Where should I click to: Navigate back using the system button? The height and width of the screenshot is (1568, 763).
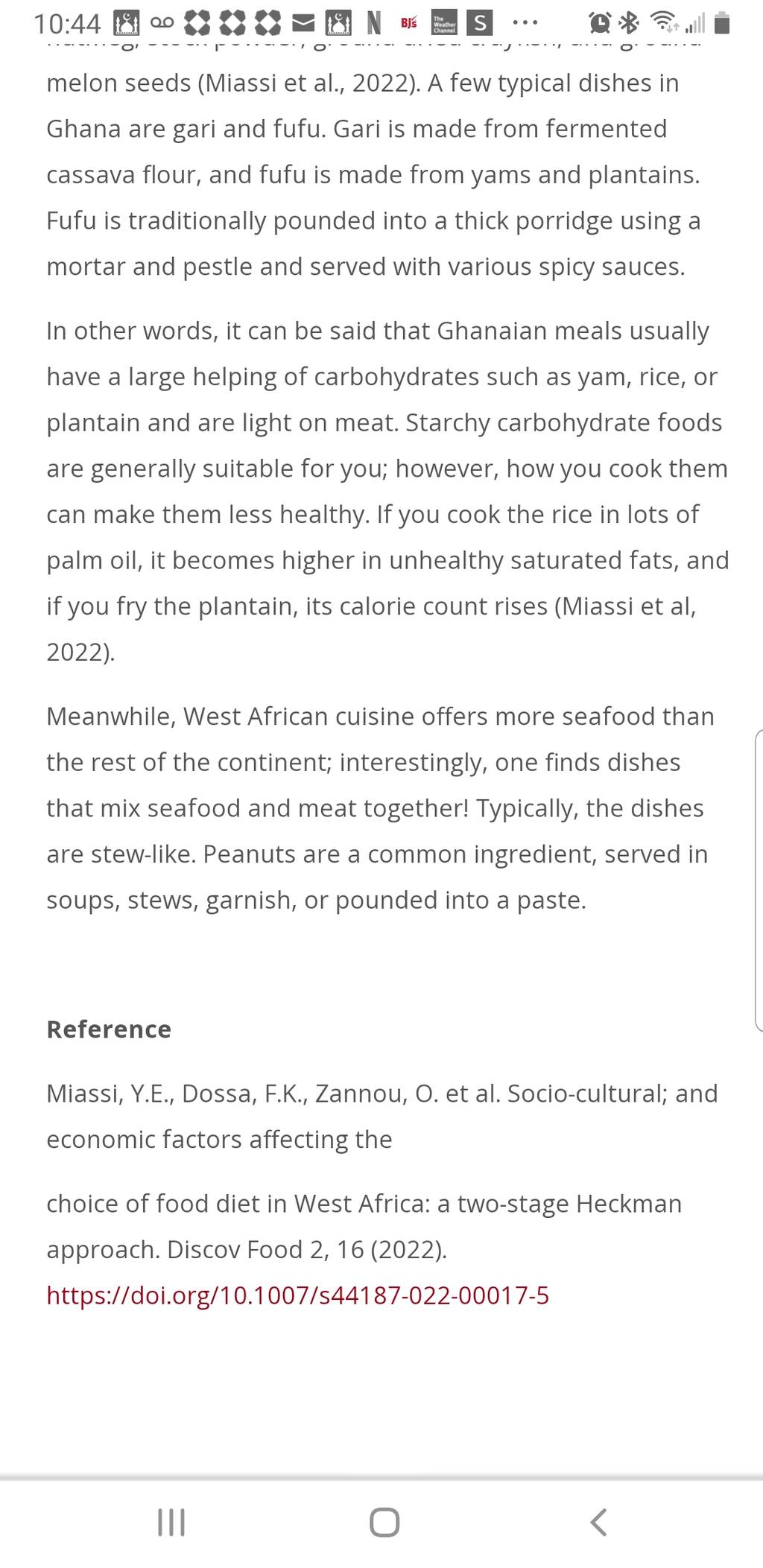[598, 1523]
